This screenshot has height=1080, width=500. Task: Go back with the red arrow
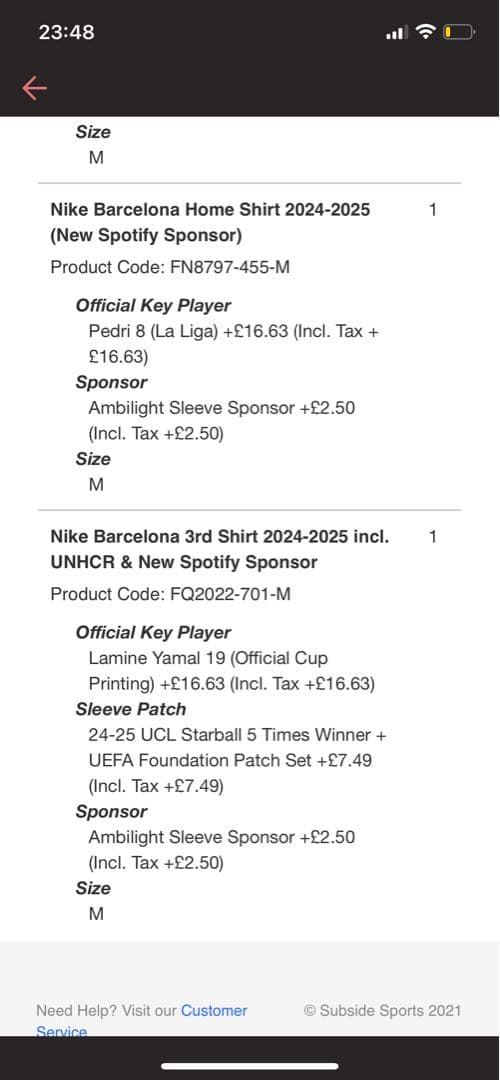point(34,88)
